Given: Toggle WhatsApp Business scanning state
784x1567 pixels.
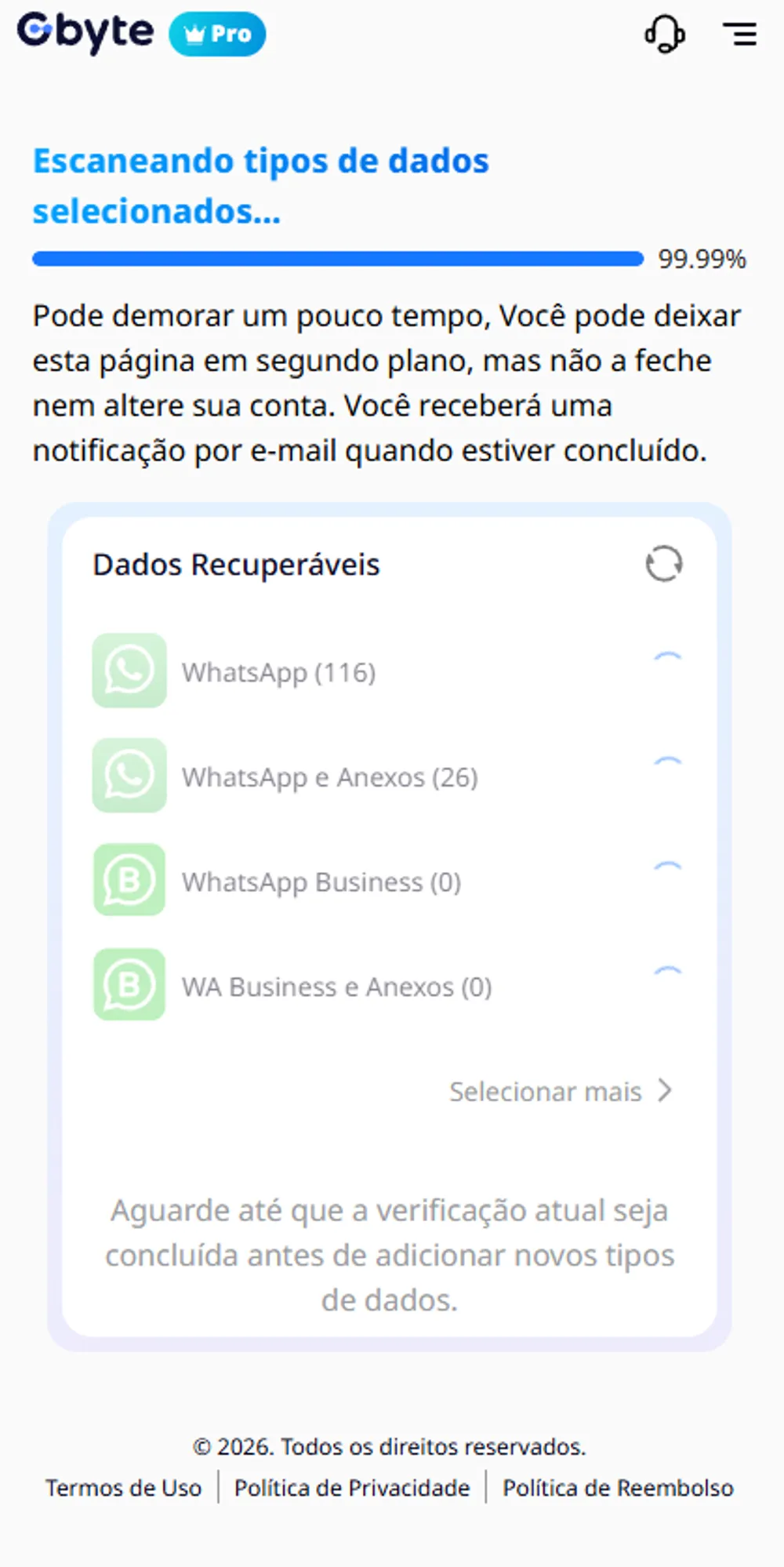Looking at the screenshot, I should click(319, 881).
